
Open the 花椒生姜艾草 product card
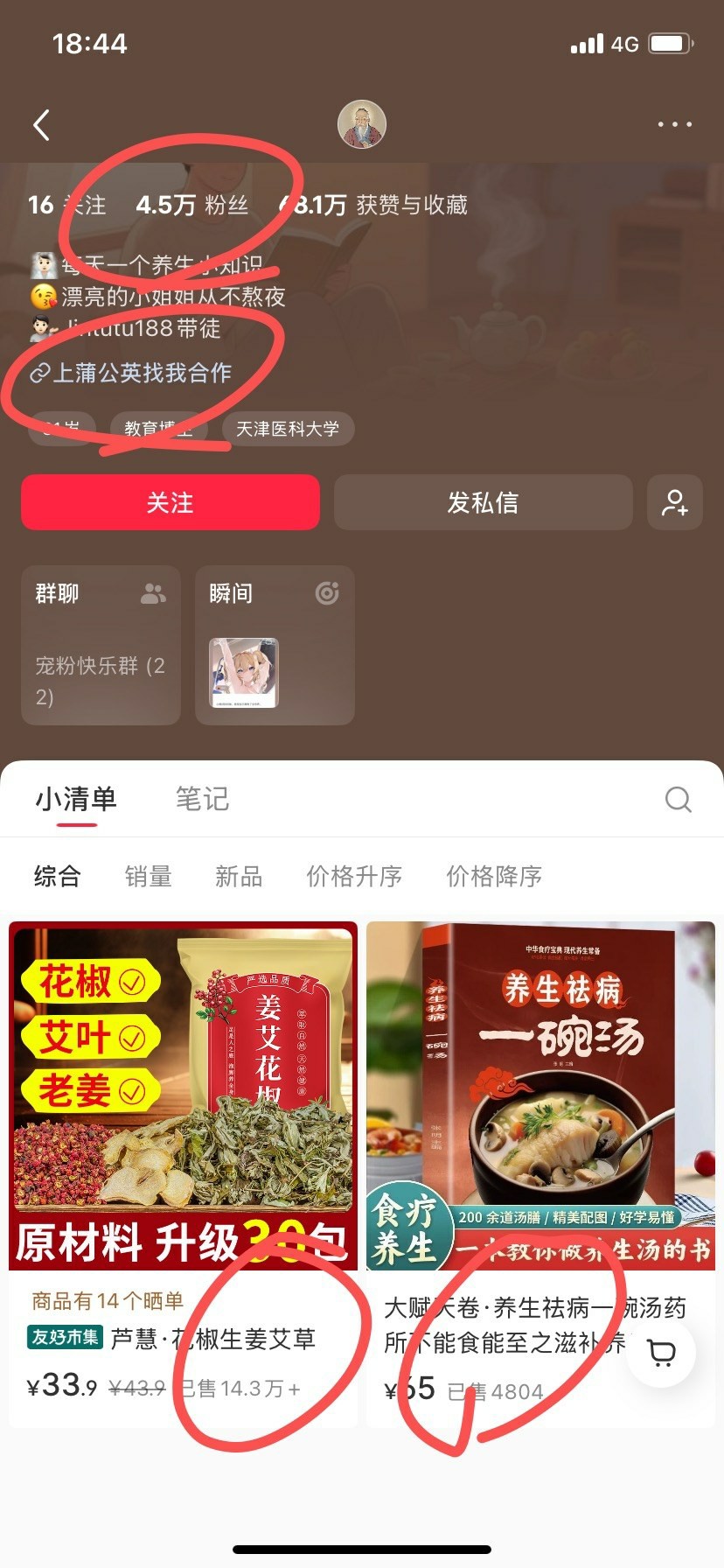(x=184, y=1172)
